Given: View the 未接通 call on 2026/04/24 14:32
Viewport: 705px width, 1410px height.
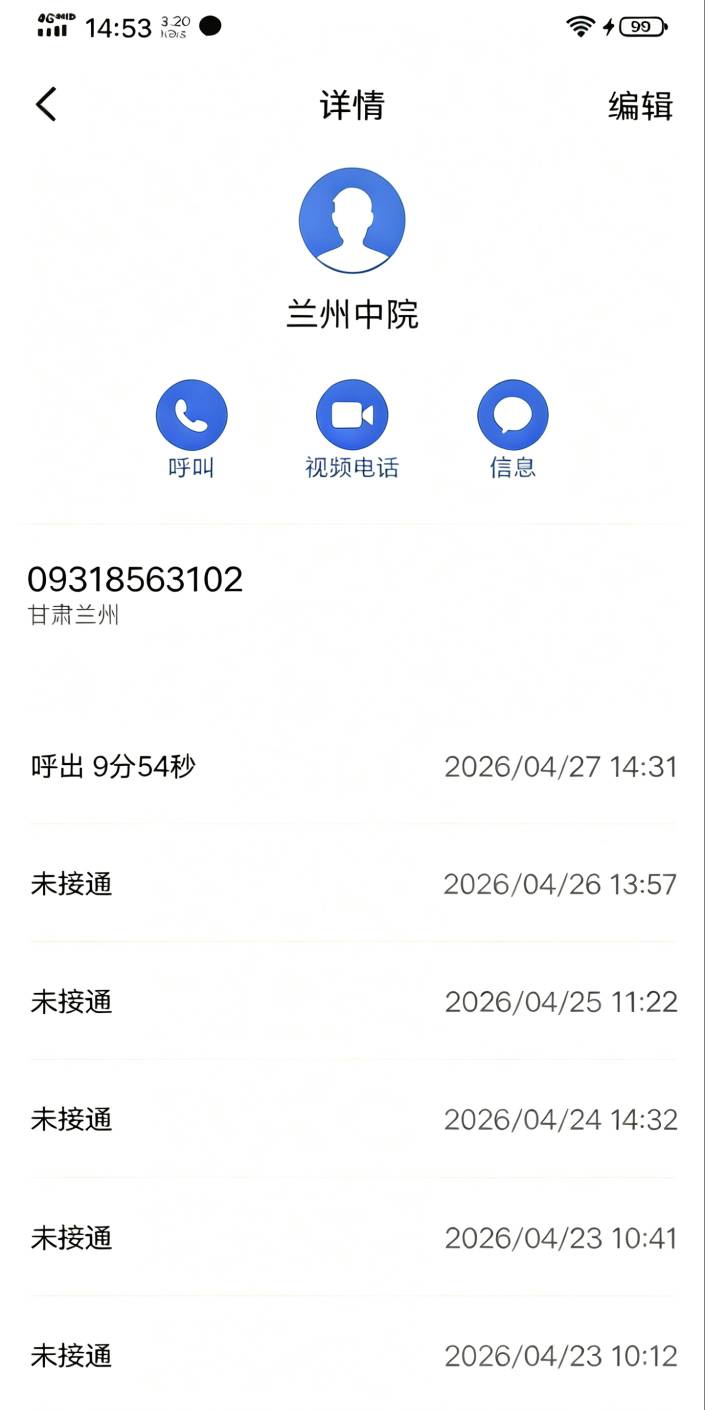Looking at the screenshot, I should coord(352,1120).
